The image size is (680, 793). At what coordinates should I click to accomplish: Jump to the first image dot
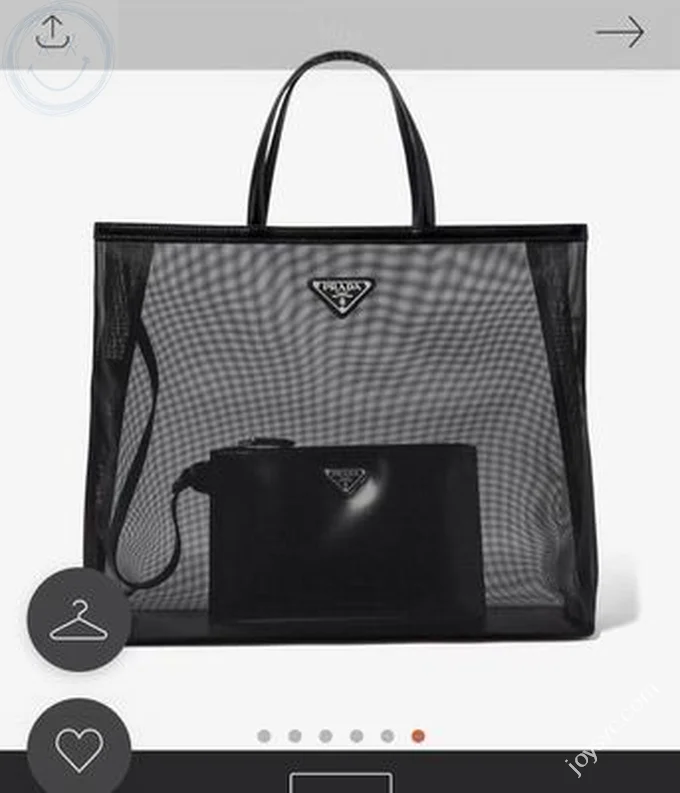coord(264,736)
